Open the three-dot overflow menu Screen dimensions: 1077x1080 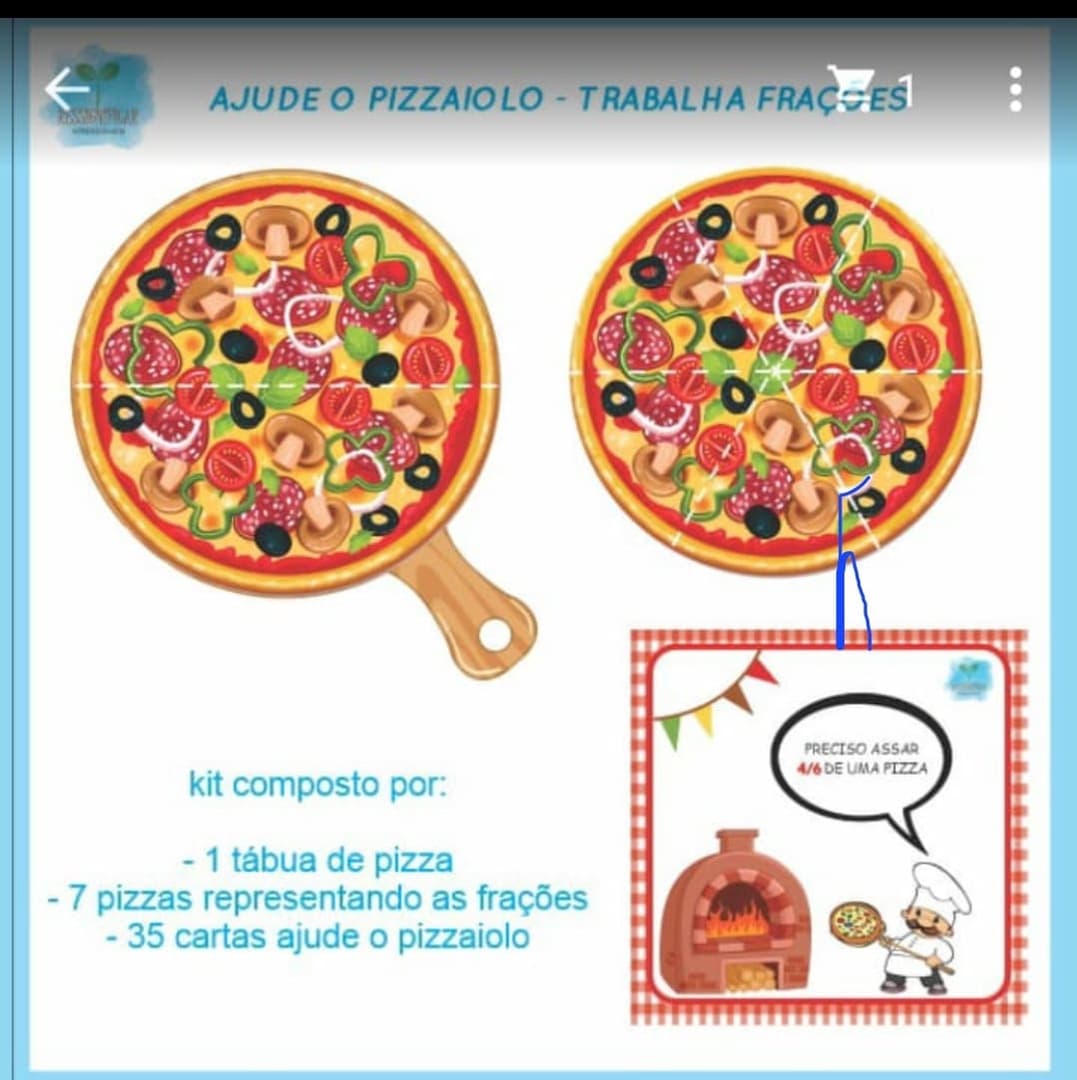1015,90
